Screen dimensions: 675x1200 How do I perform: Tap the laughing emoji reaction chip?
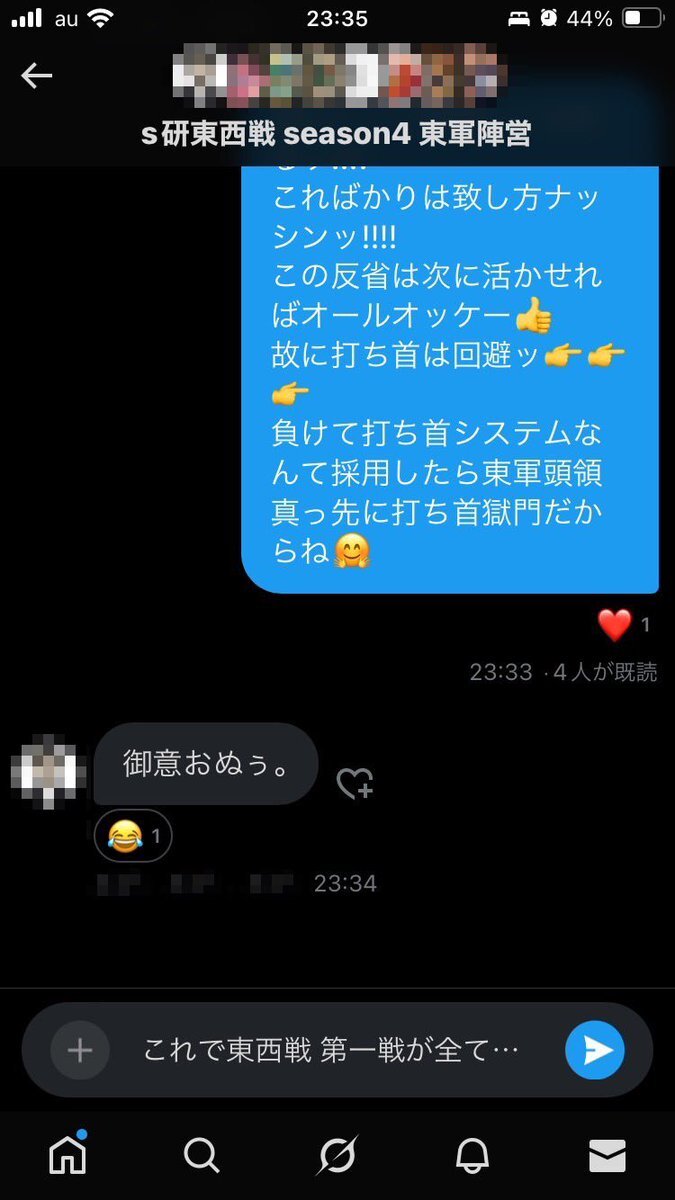coord(133,835)
